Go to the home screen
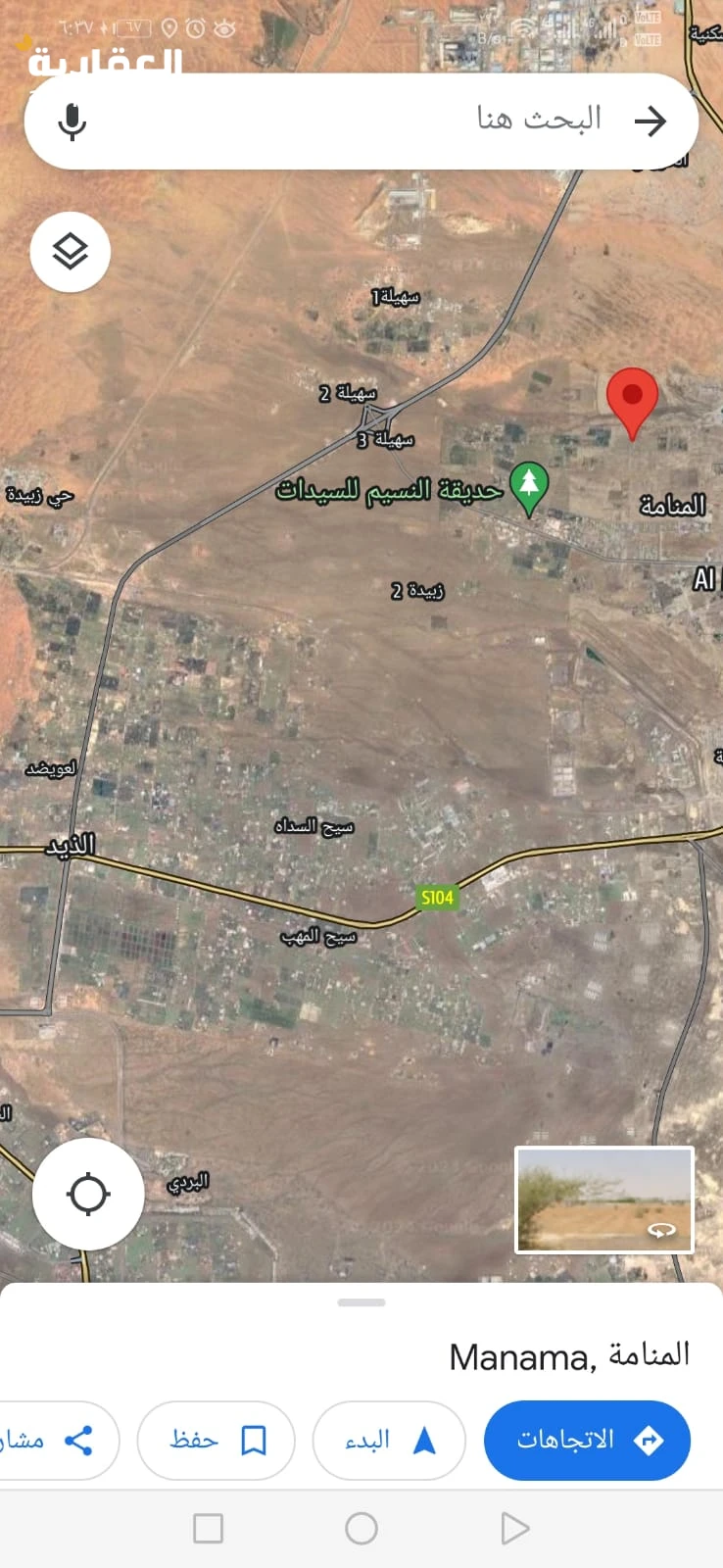Viewport: 723px width, 1568px height. [361, 1528]
